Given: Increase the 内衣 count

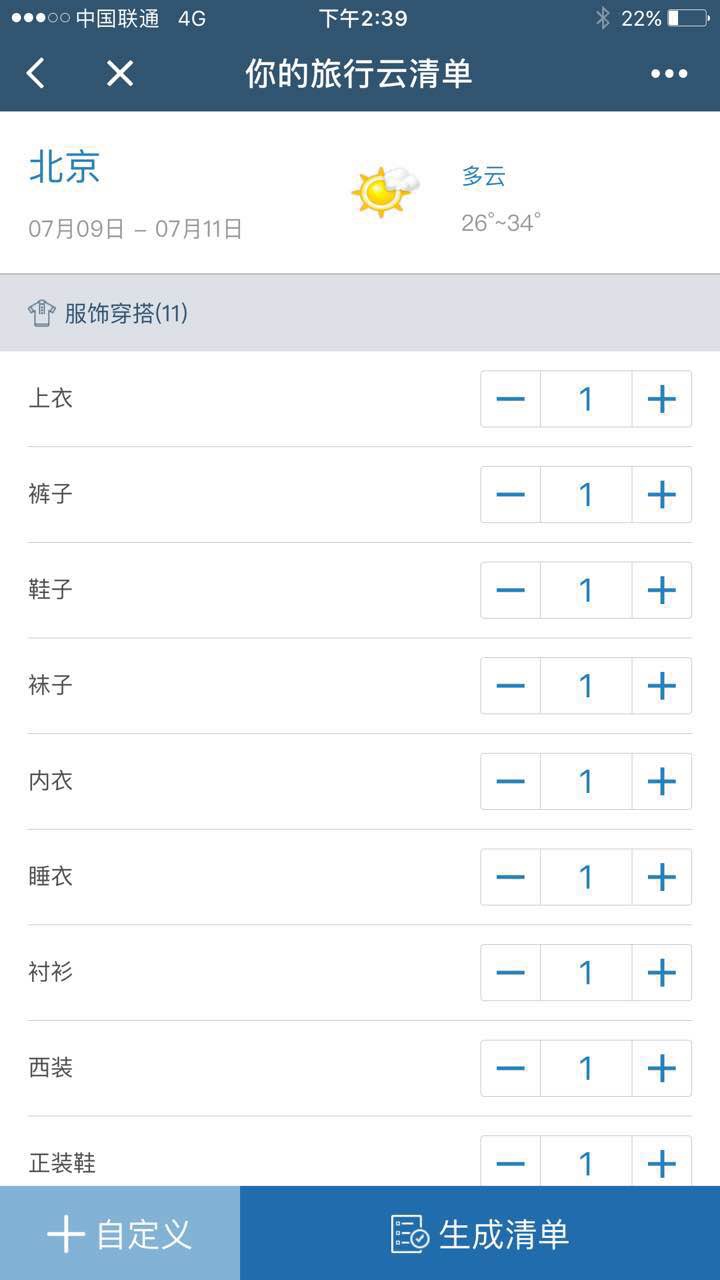Looking at the screenshot, I should [x=661, y=781].
